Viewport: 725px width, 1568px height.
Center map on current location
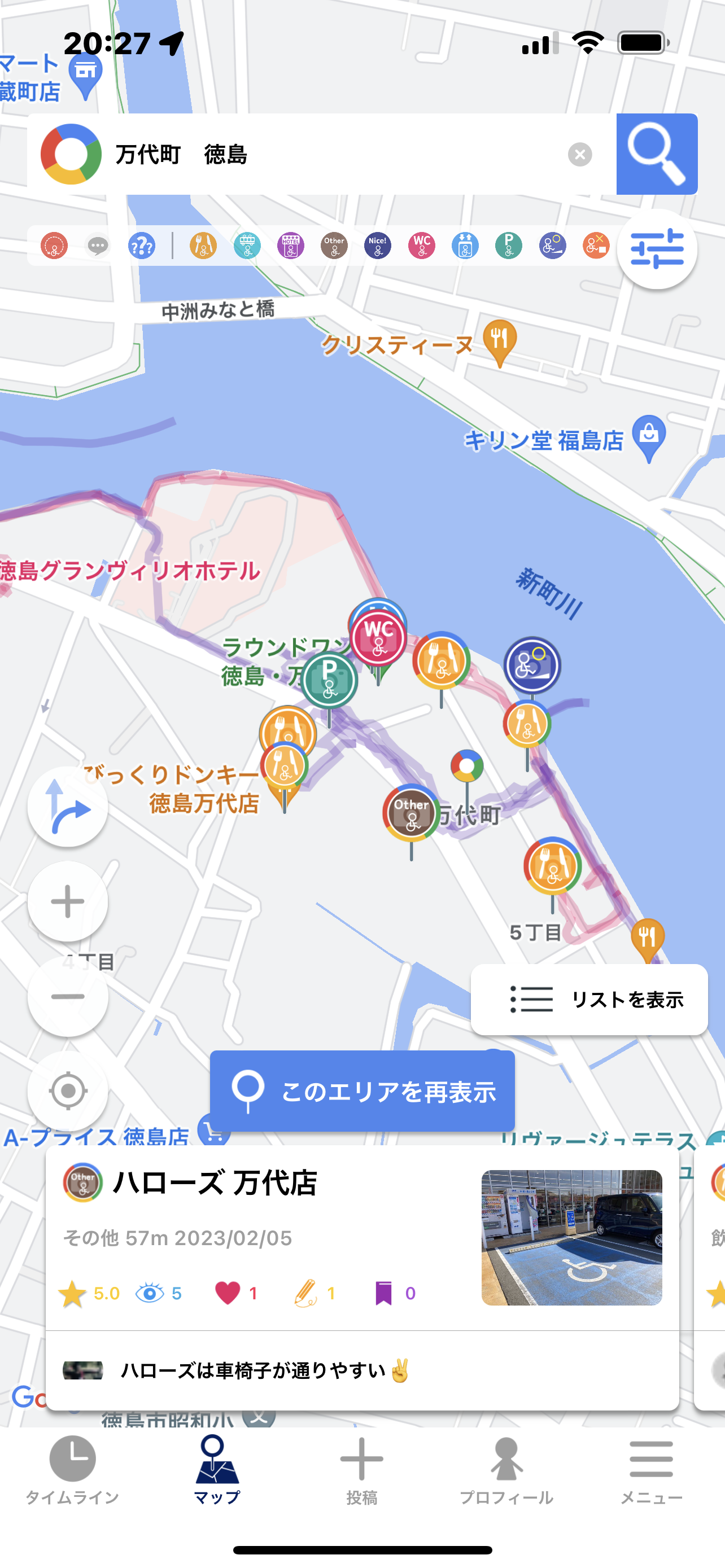[x=68, y=1092]
